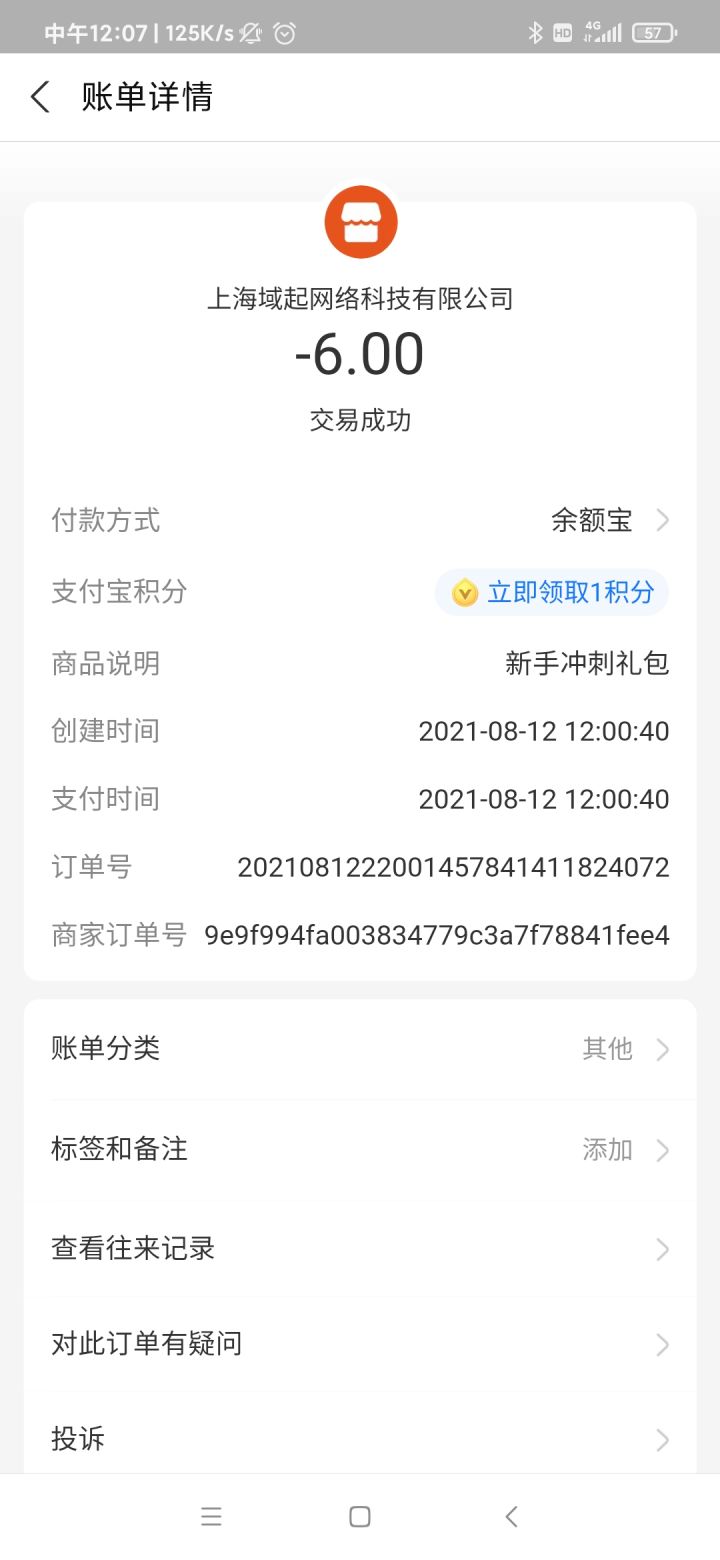Tap the merchant store icon
The width and height of the screenshot is (720, 1560).
tap(361, 222)
